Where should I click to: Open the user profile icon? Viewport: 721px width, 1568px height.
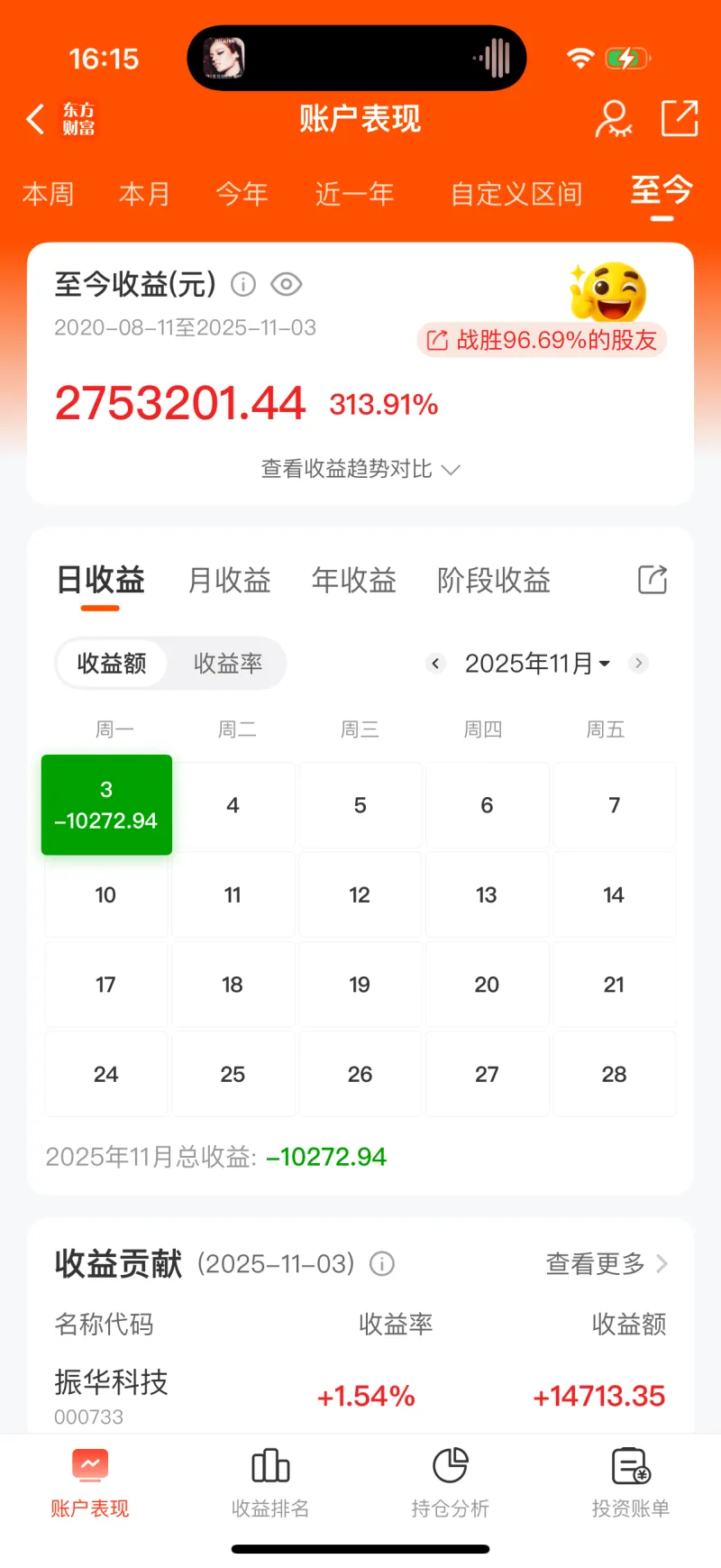614,119
